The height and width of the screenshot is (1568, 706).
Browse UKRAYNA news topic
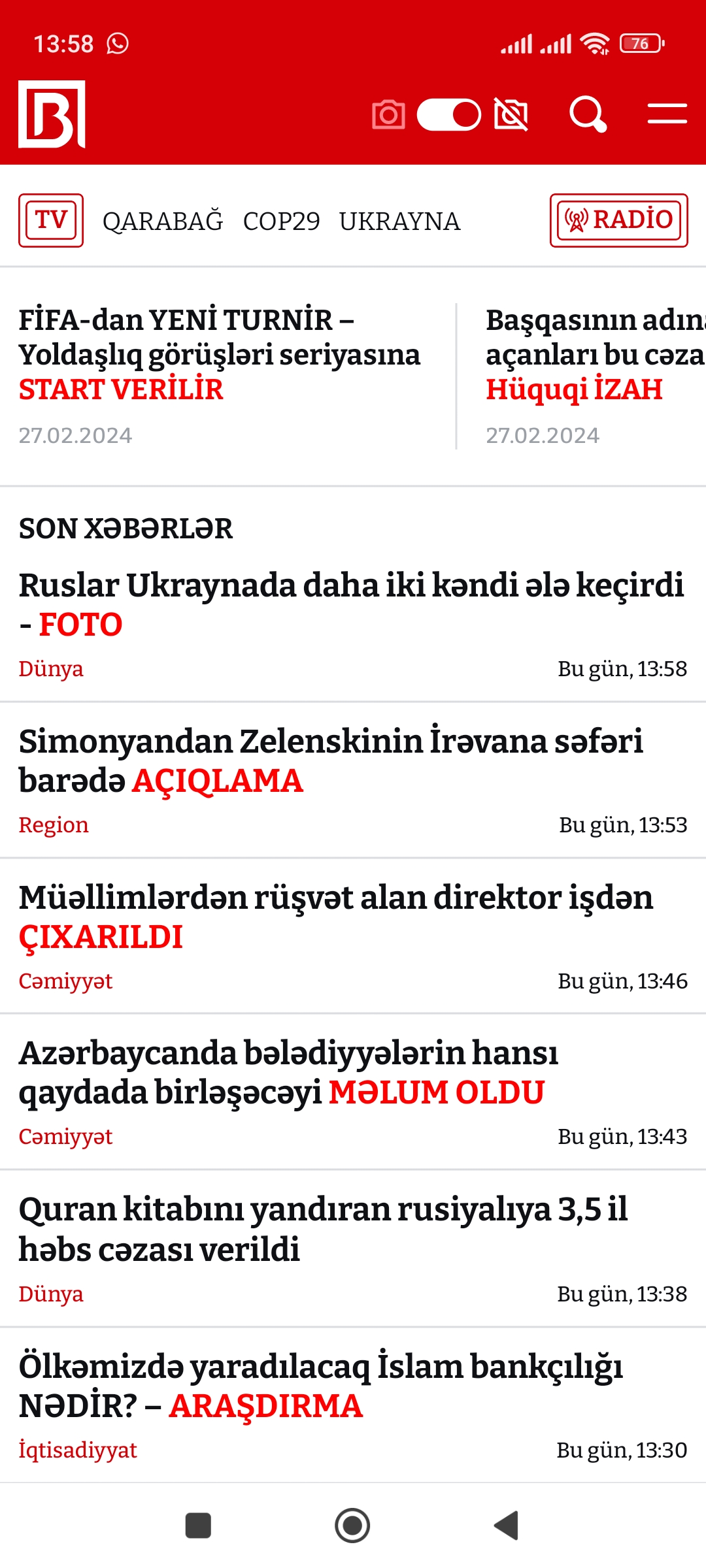coord(399,221)
